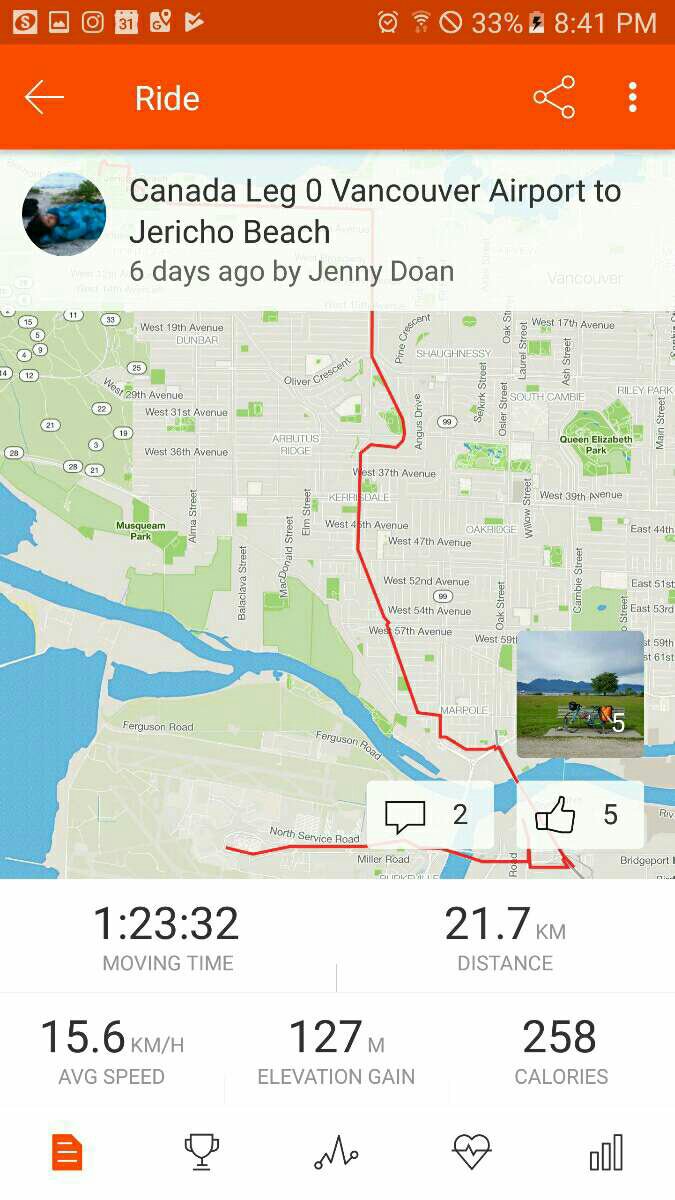This screenshot has width=675, height=1200.
Task: Switch to the heart rate tab
Action: [471, 1153]
